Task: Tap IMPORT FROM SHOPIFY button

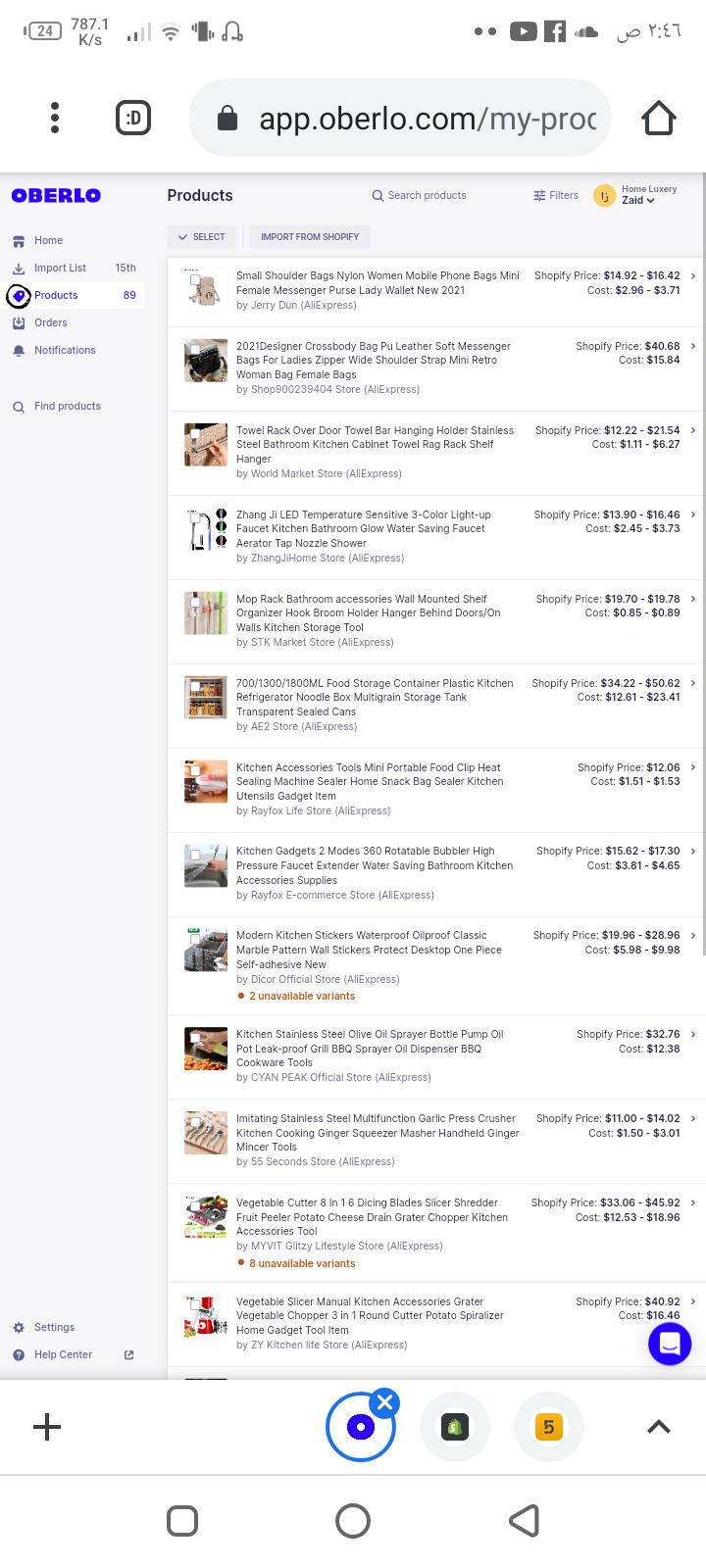Action: pyautogui.click(x=310, y=237)
